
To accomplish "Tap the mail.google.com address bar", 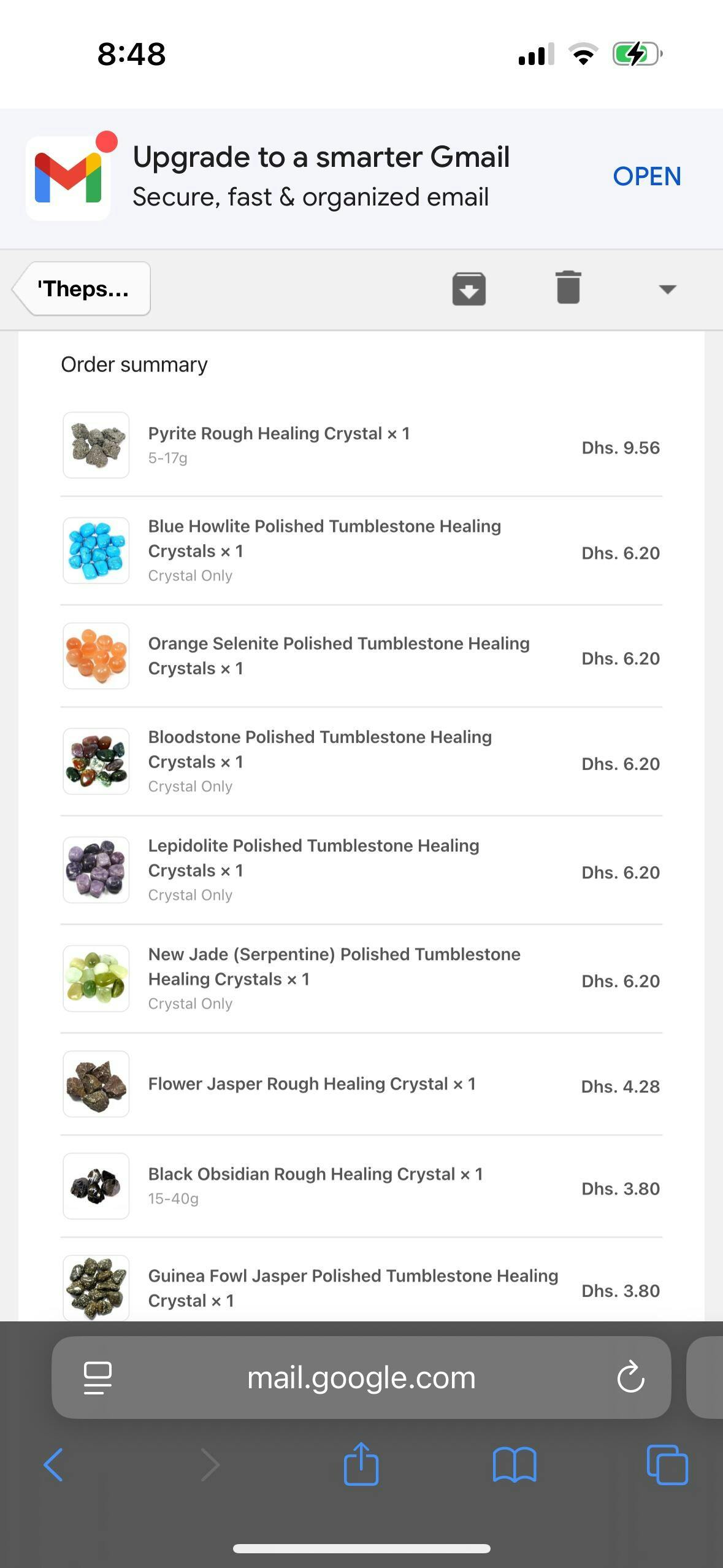I will (x=361, y=1378).
